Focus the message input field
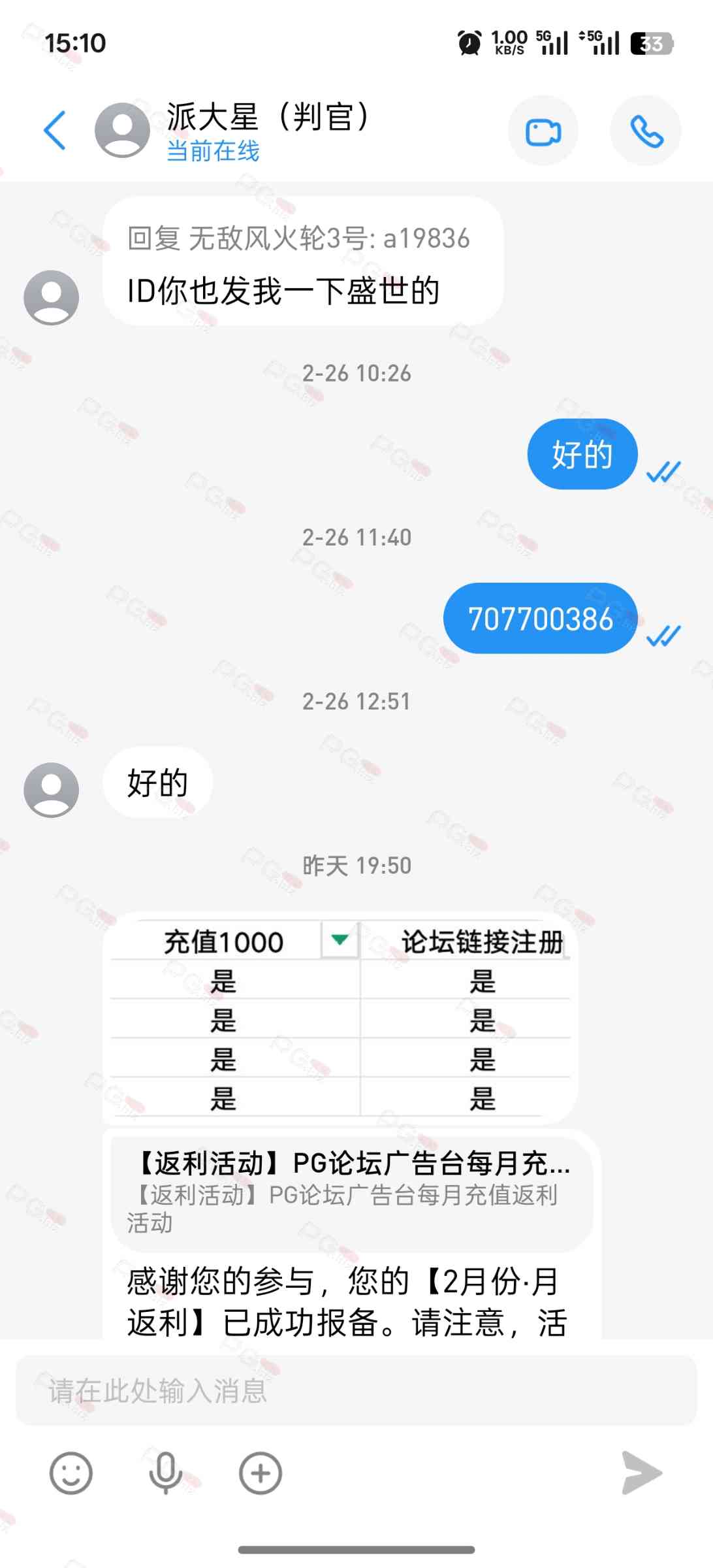Viewport: 713px width, 1568px height. (356, 1390)
